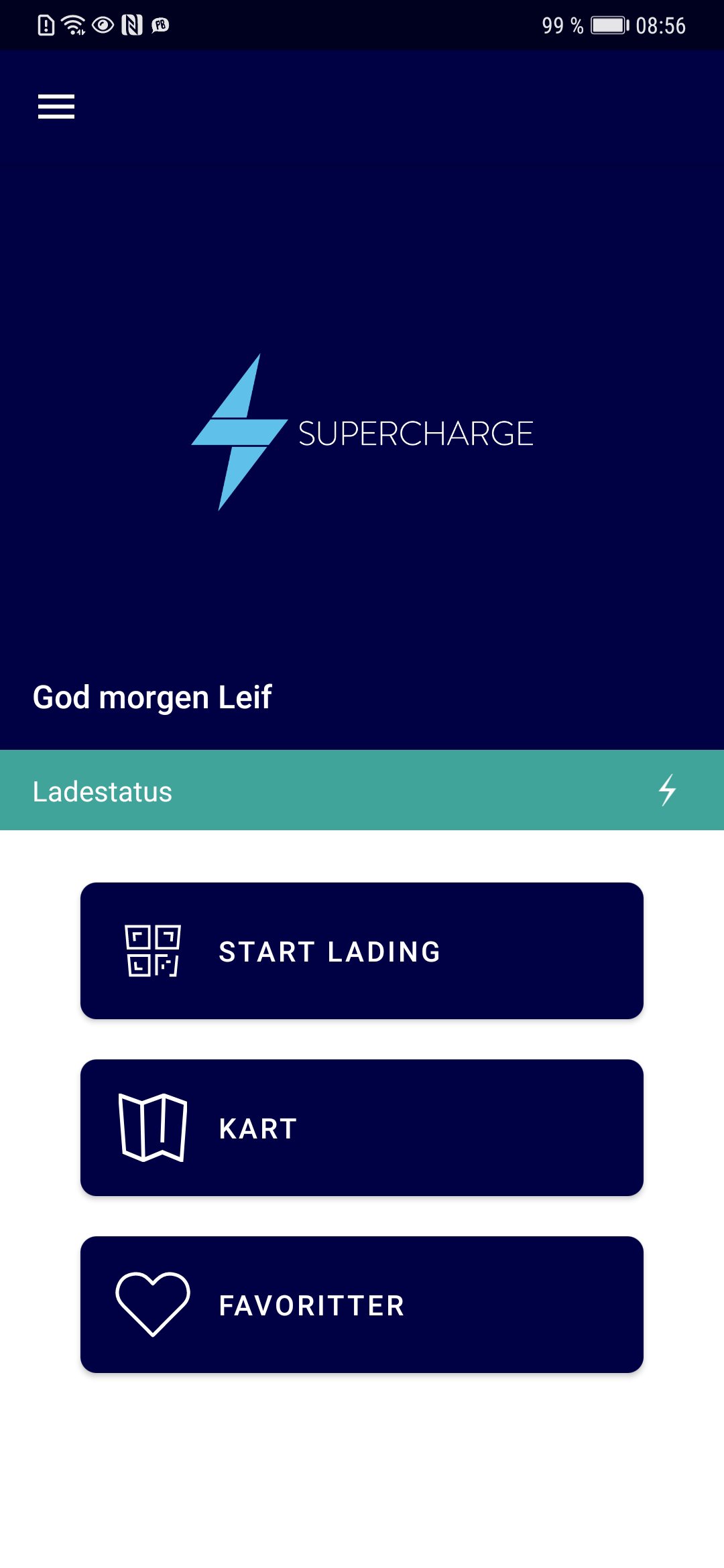Tap the NFC icon in the status bar
The image size is (724, 1568).
131,24
